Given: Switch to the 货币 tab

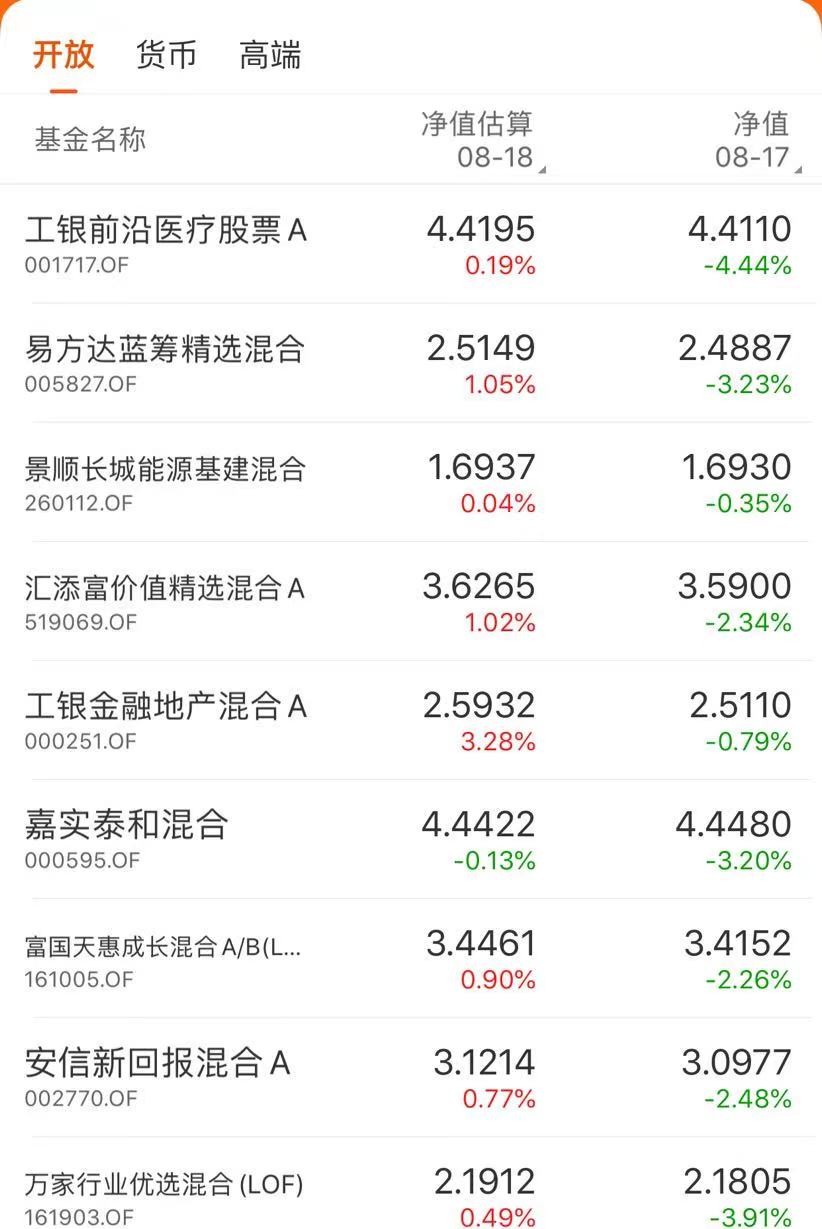Looking at the screenshot, I should pos(163,57).
